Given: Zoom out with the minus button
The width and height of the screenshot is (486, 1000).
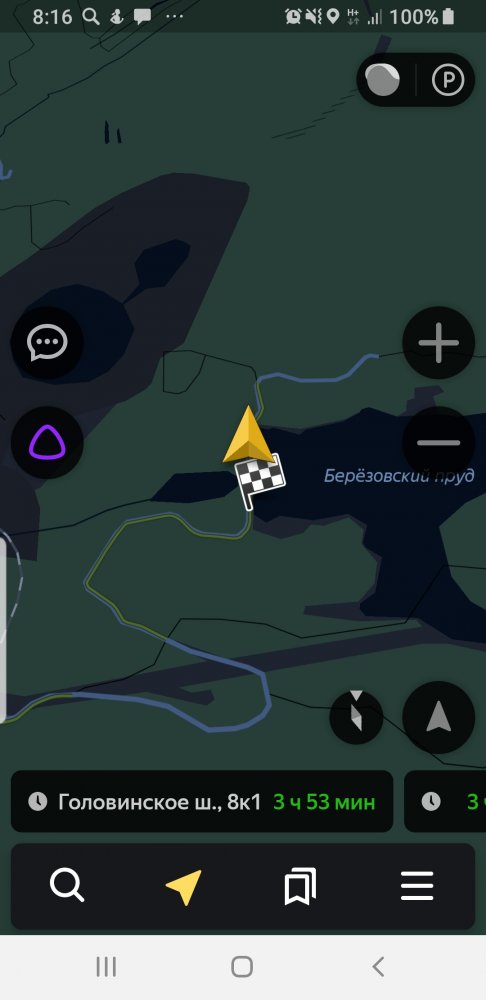Looking at the screenshot, I should click(439, 443).
